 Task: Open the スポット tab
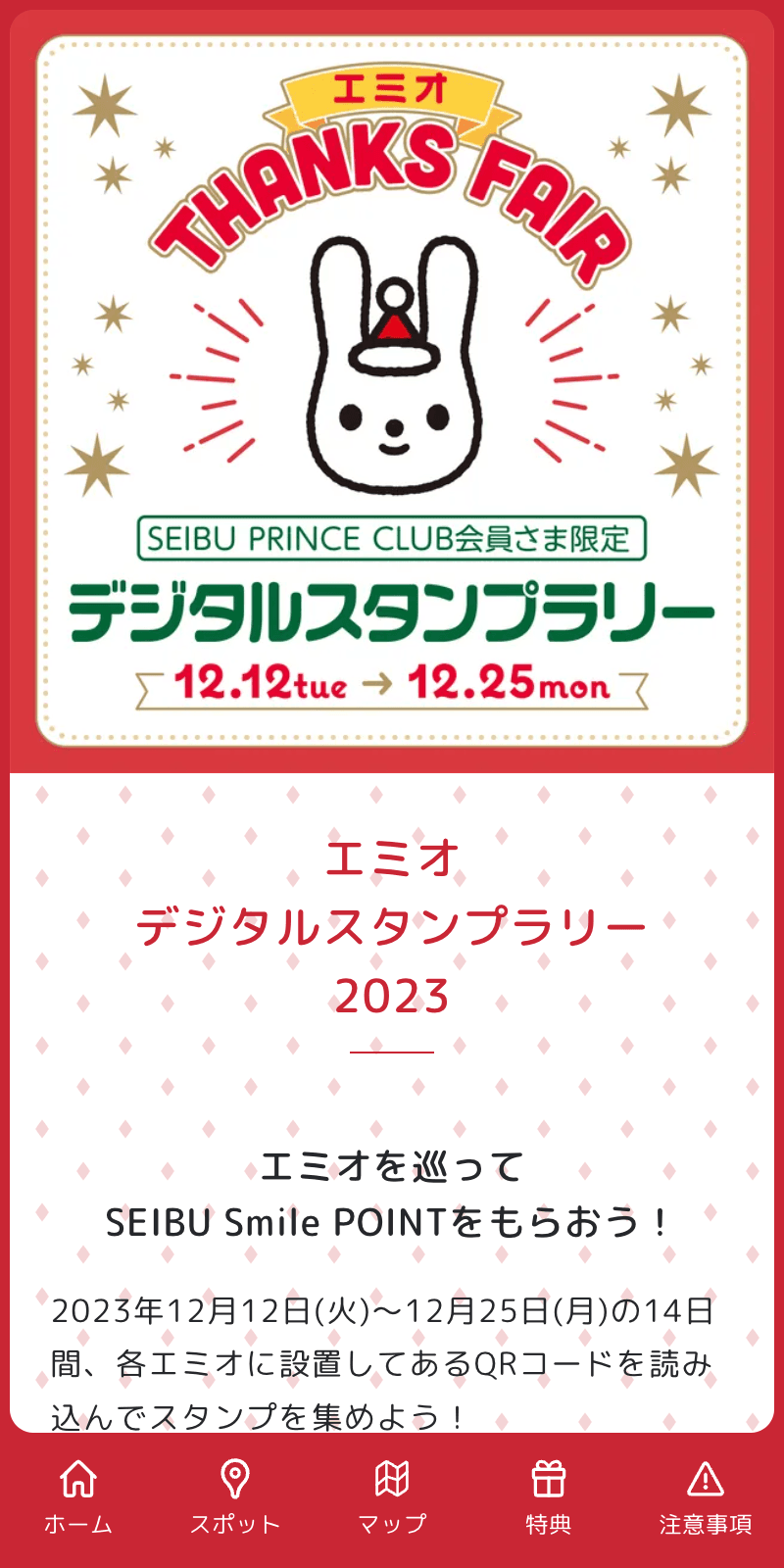tap(235, 1497)
